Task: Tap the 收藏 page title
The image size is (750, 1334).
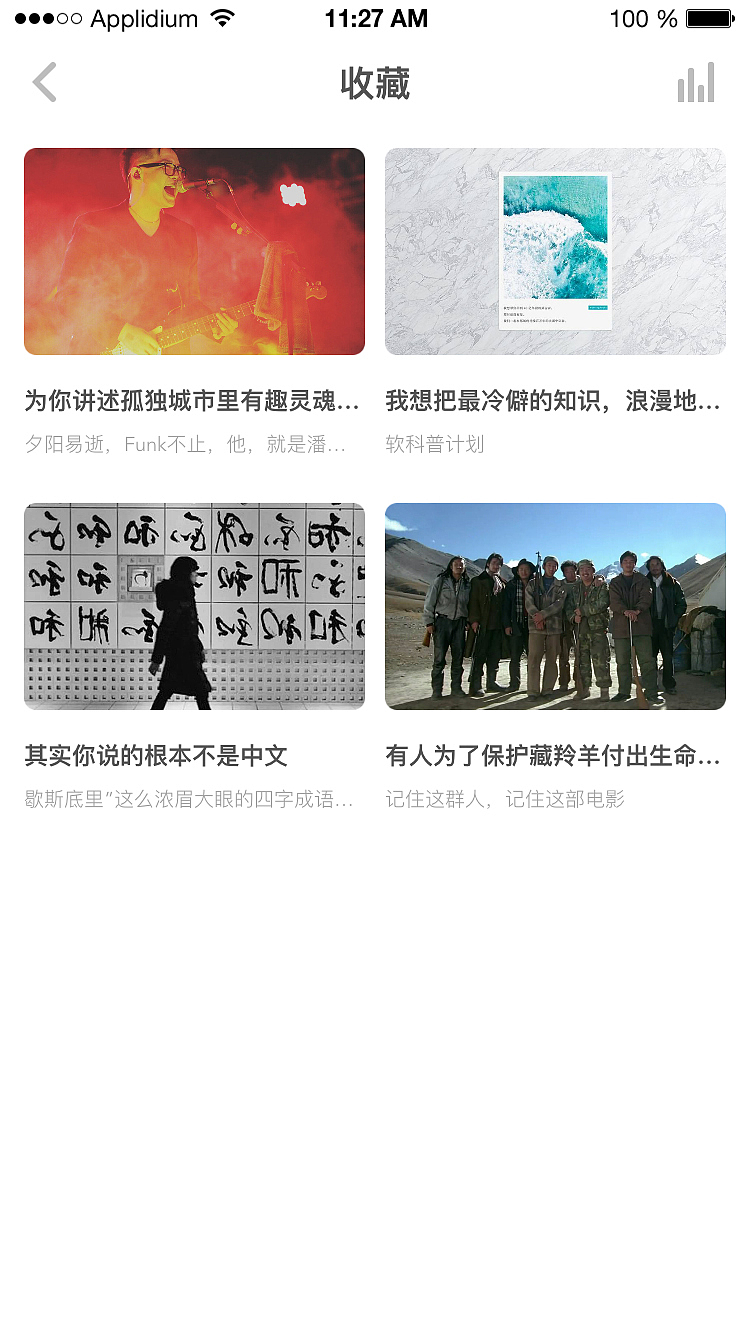Action: (375, 84)
